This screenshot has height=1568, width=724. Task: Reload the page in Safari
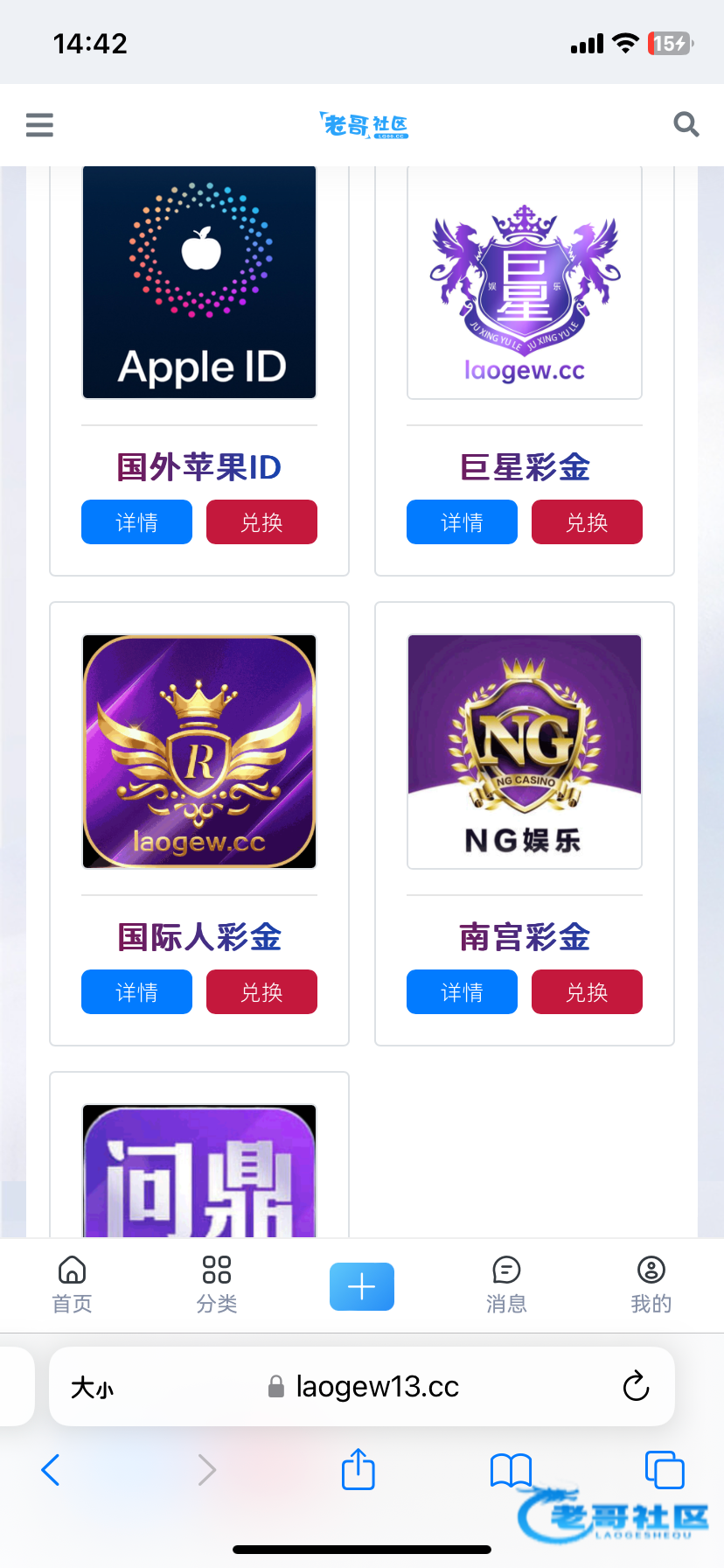click(636, 1387)
